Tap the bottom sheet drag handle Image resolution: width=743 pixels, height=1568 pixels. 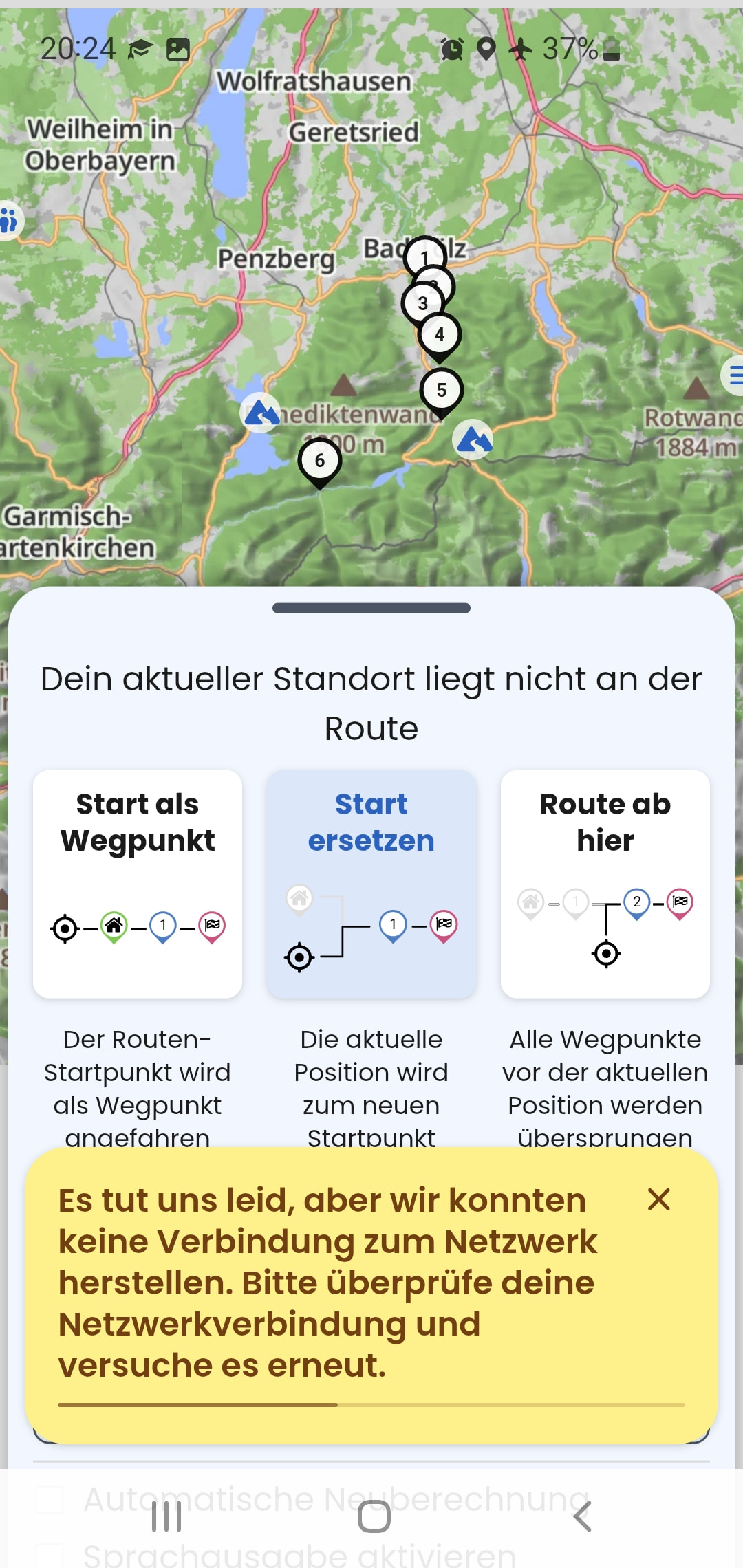[371, 608]
